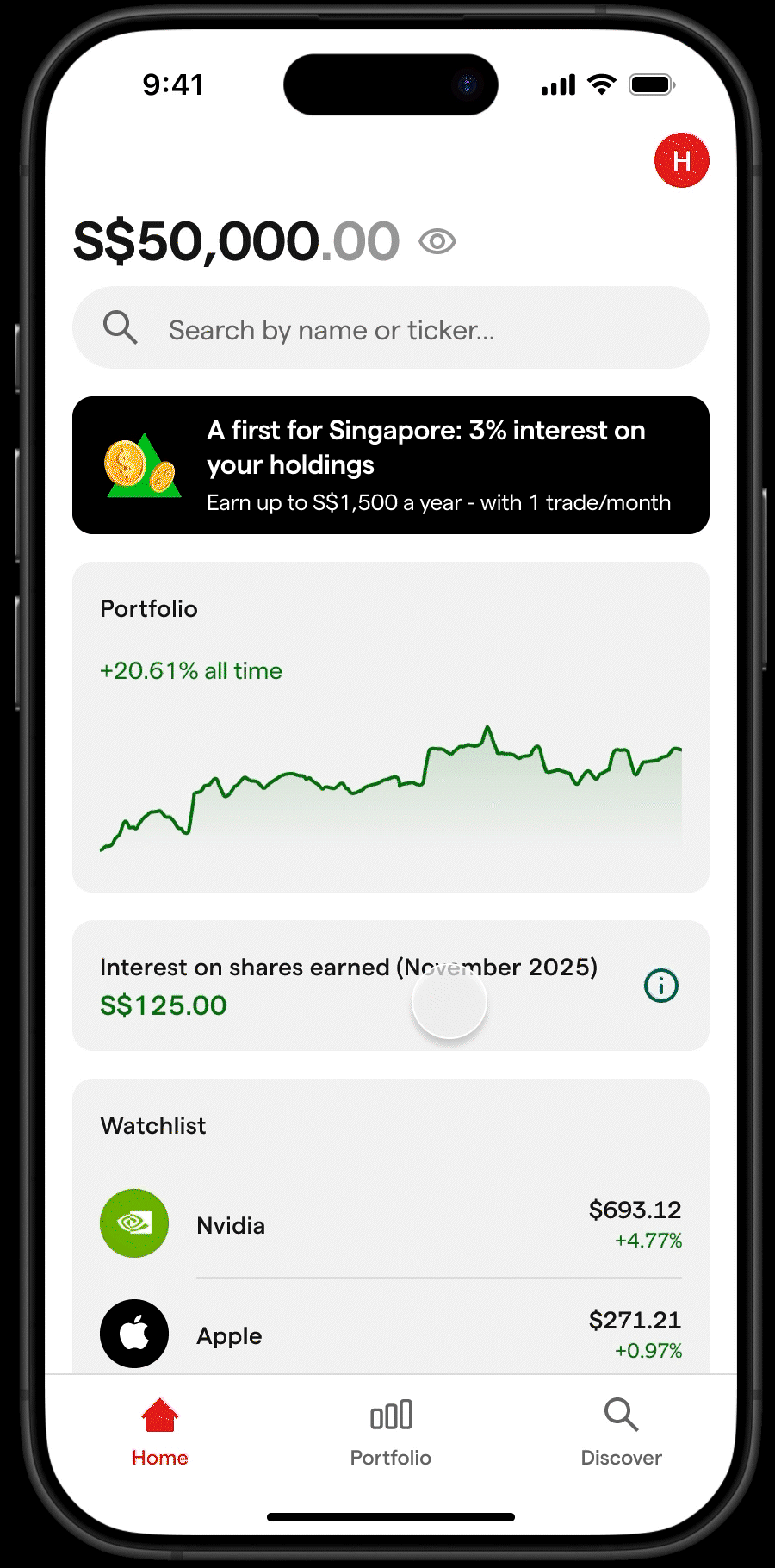Open the profile avatar marked H

[x=681, y=160]
